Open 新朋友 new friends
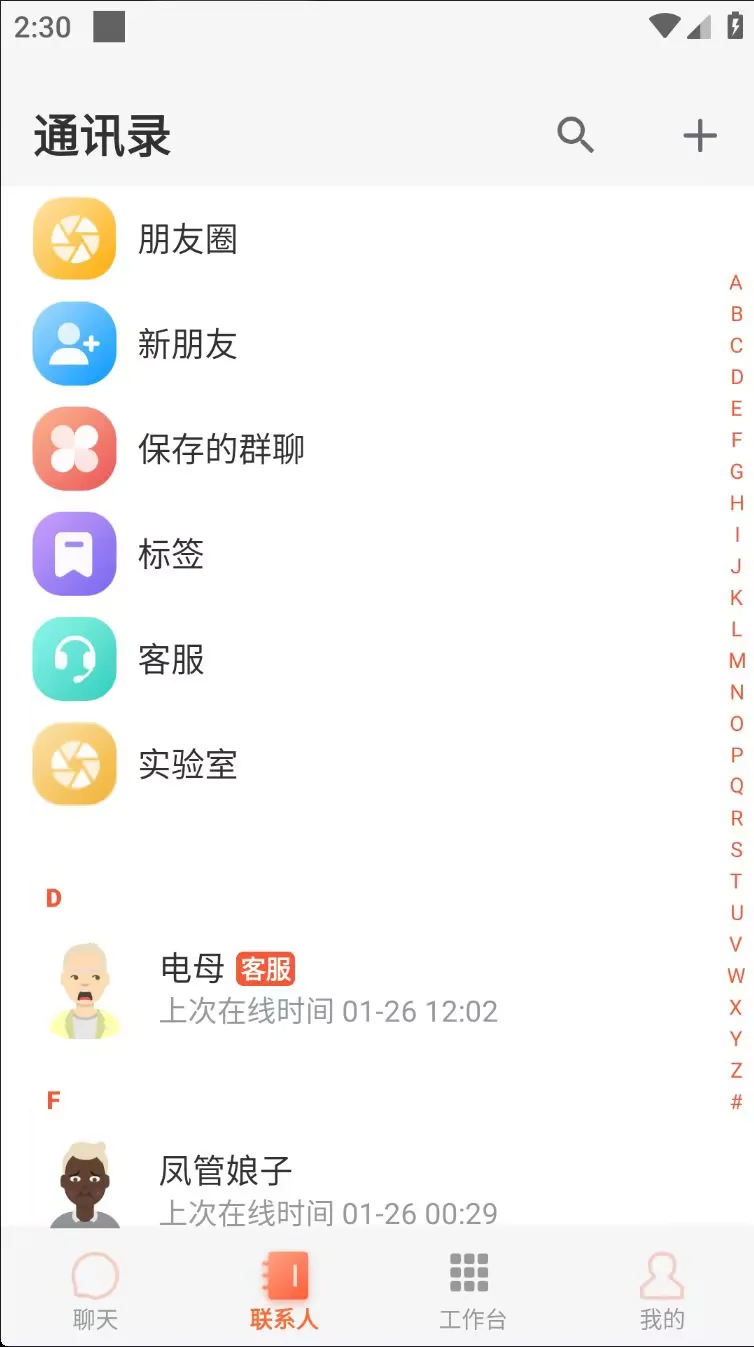The width and height of the screenshot is (754, 1347). pos(187,344)
